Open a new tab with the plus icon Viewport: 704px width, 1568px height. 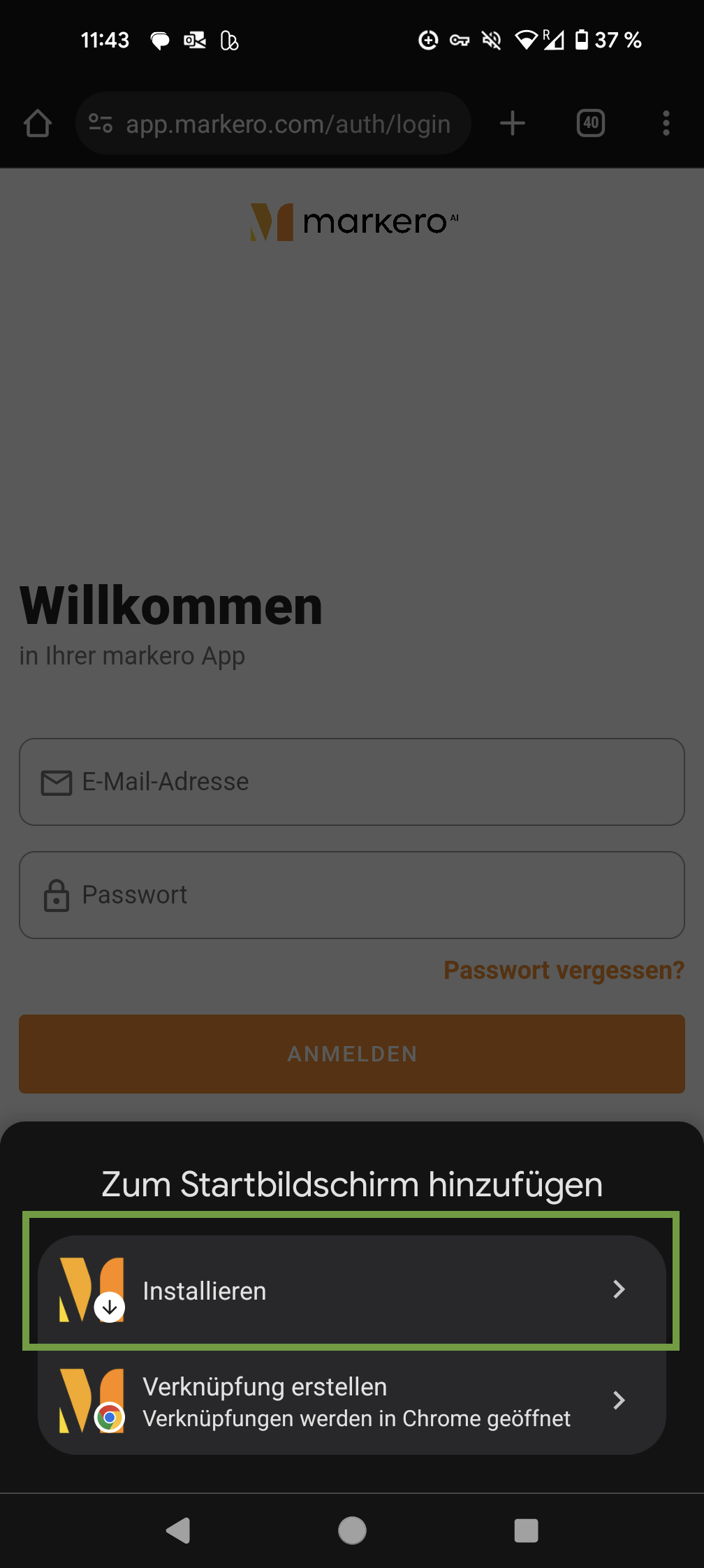coord(512,124)
